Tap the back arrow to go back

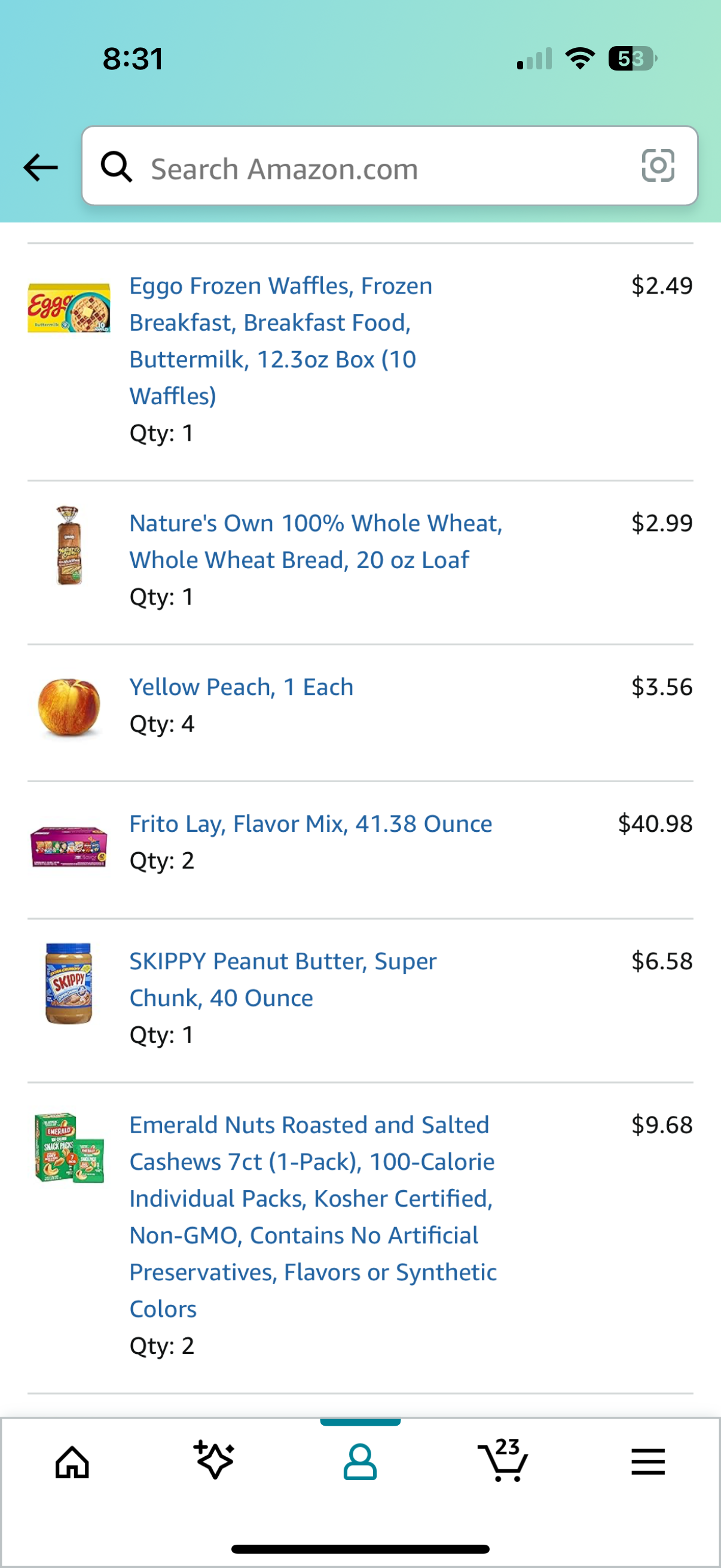pyautogui.click(x=40, y=166)
